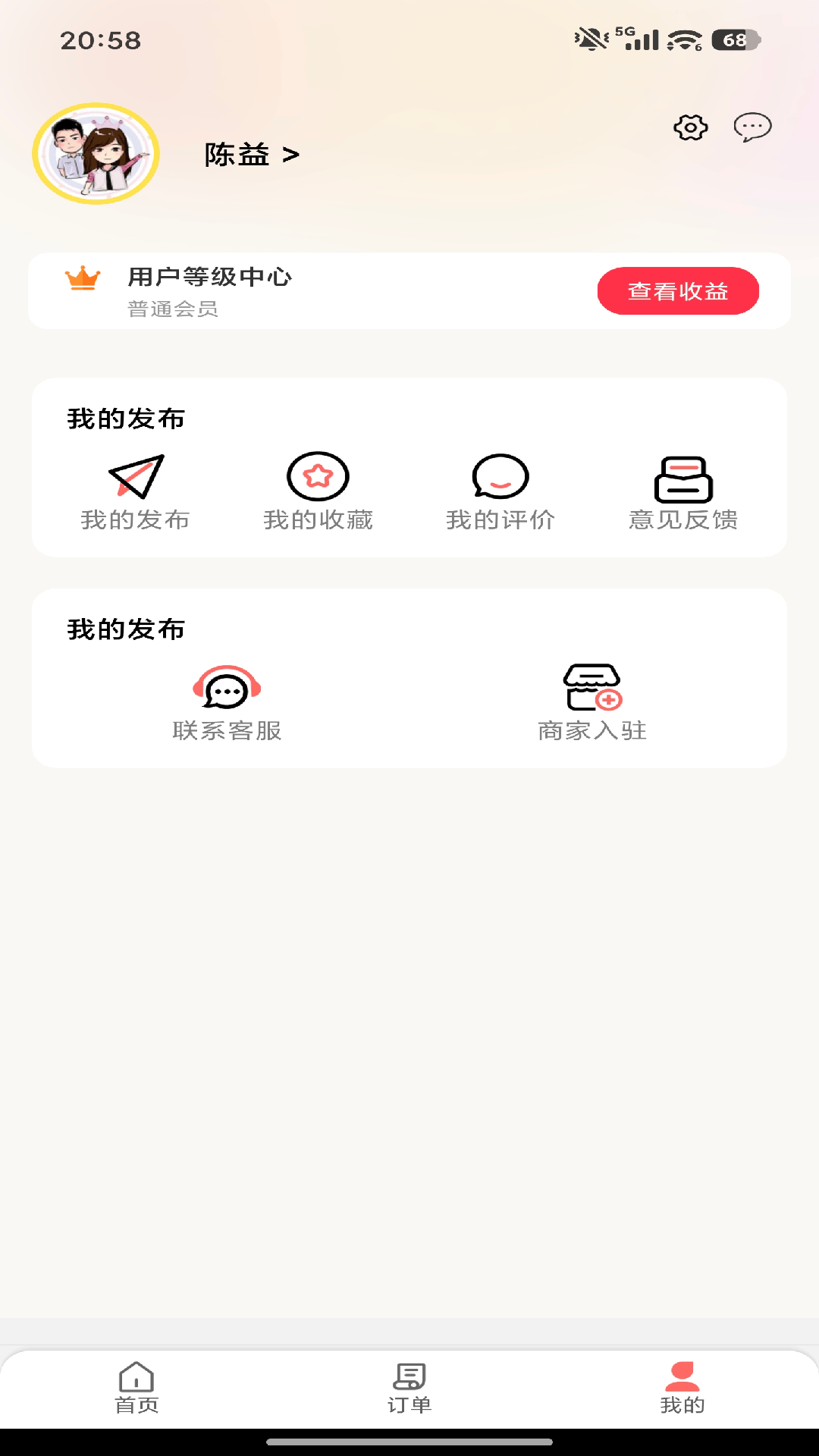Open the 意见反馈 feedback icon
Image resolution: width=819 pixels, height=1456 pixels.
coord(683,478)
